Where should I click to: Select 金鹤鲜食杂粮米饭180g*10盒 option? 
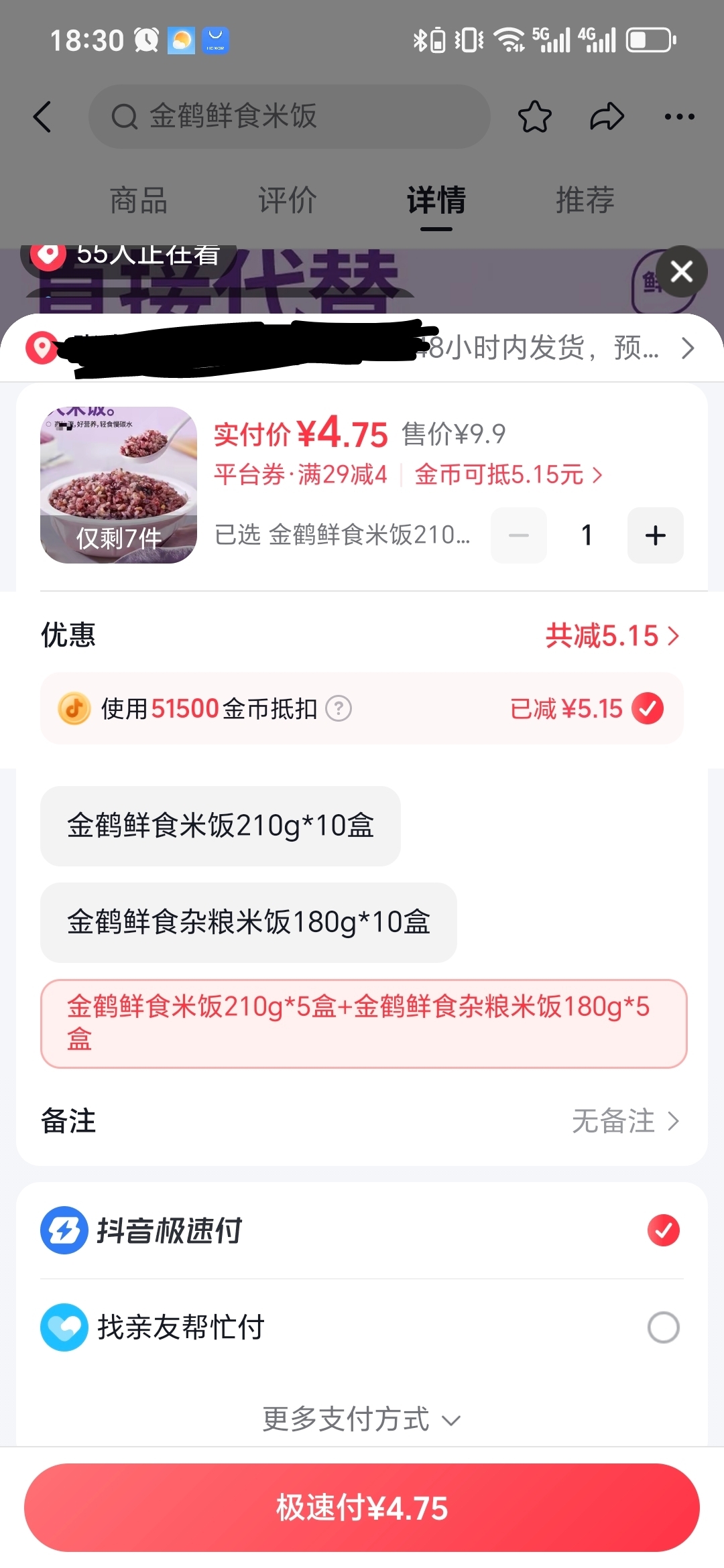pyautogui.click(x=248, y=922)
